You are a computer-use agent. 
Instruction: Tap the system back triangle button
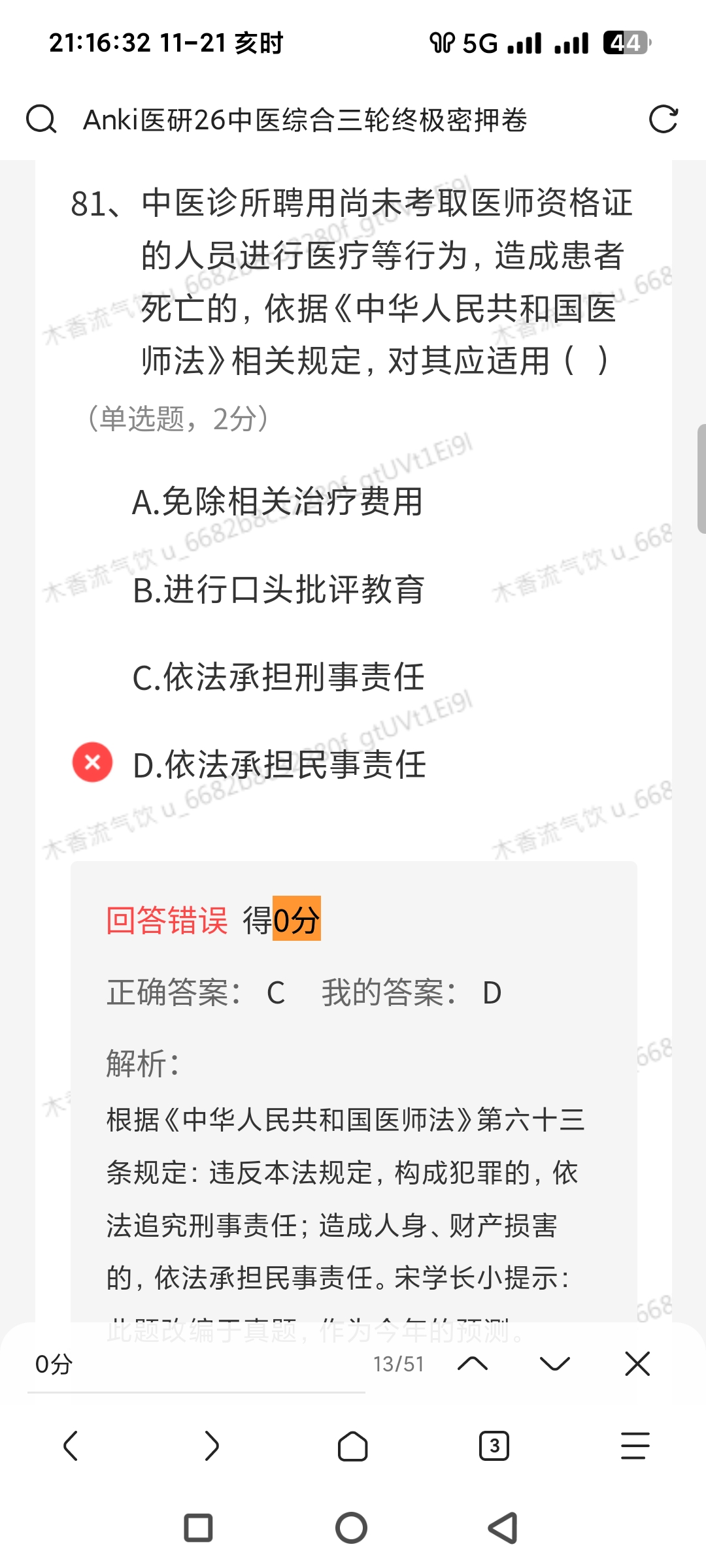tap(504, 1528)
